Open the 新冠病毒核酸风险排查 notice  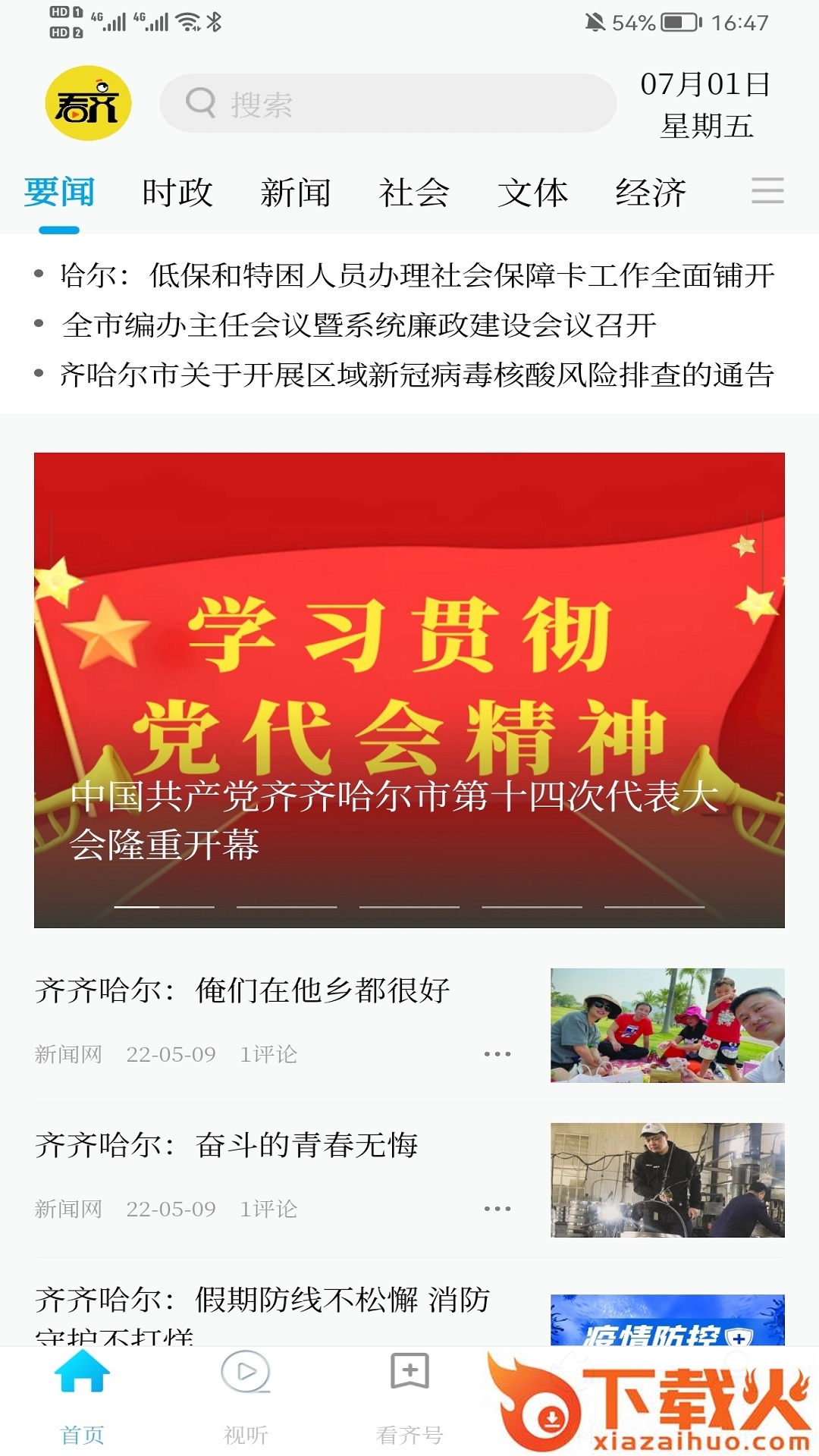click(417, 375)
